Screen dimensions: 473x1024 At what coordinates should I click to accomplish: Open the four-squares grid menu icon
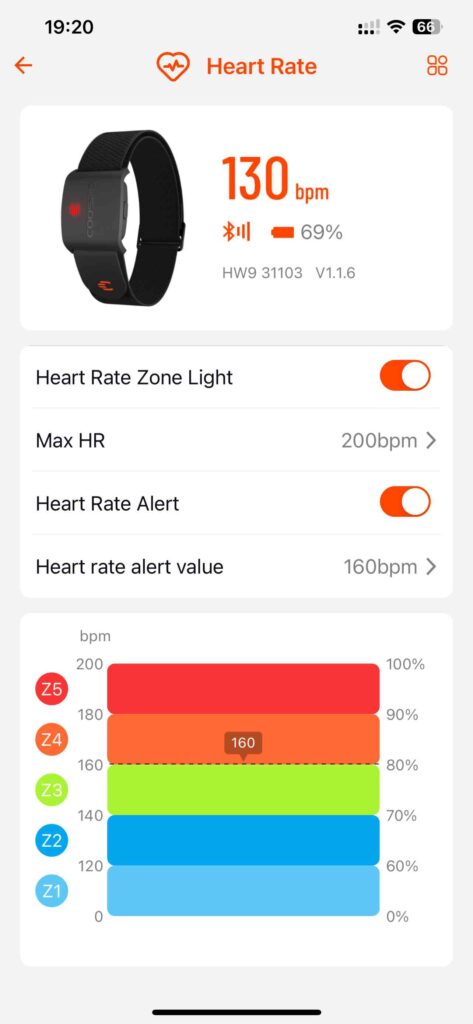pyautogui.click(x=437, y=65)
